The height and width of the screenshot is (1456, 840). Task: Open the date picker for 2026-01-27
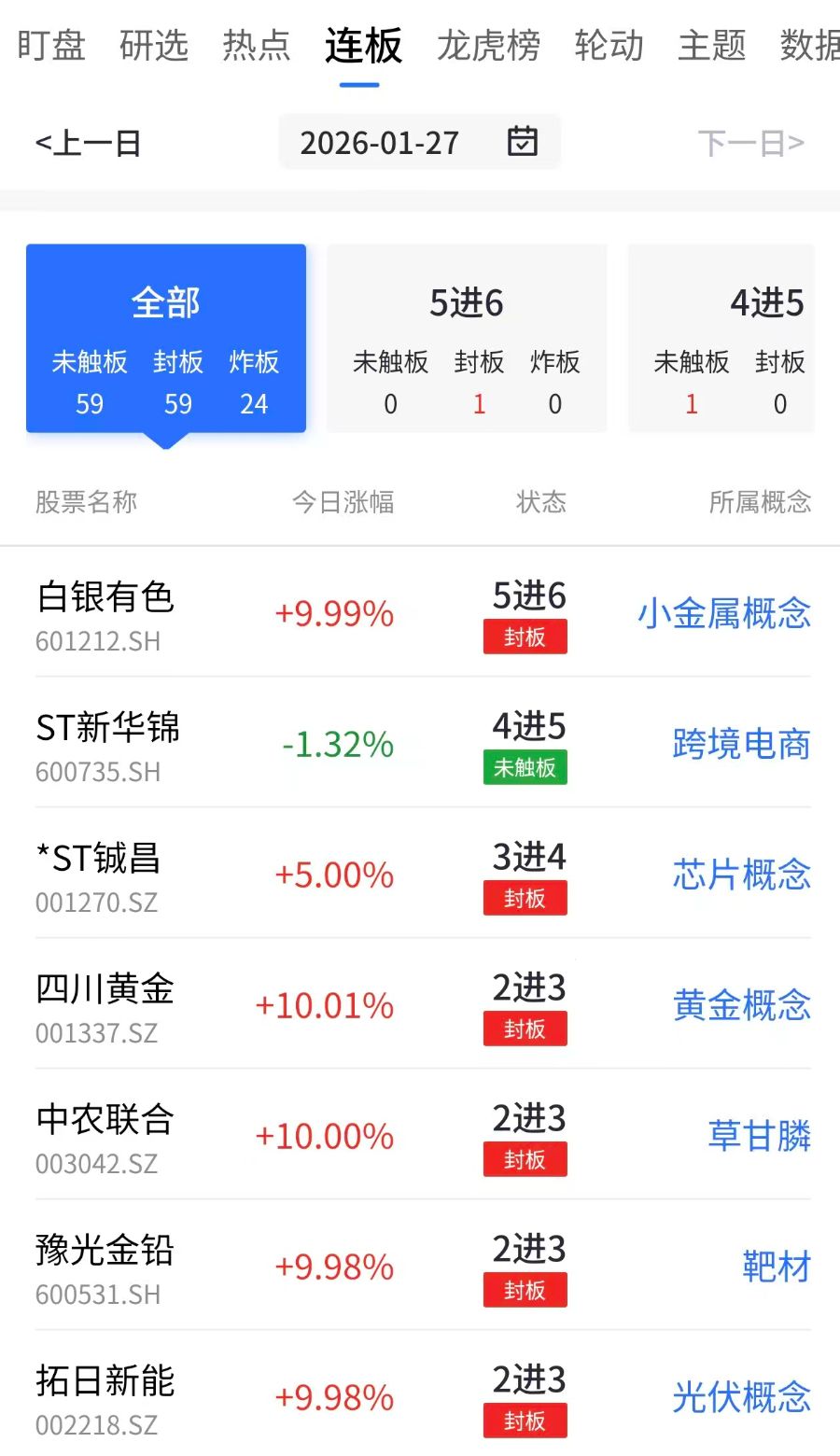(419, 142)
